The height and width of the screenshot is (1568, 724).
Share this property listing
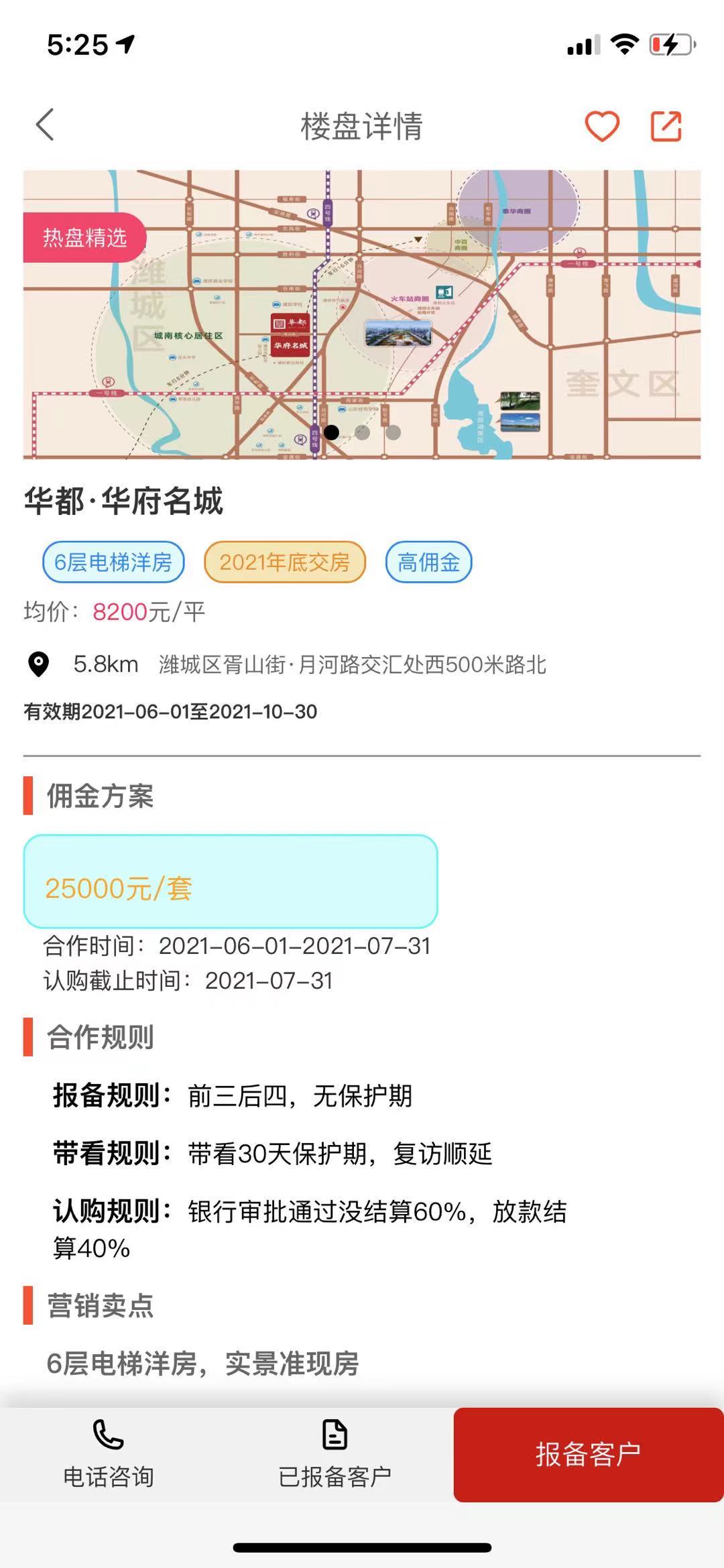pyautogui.click(x=666, y=126)
